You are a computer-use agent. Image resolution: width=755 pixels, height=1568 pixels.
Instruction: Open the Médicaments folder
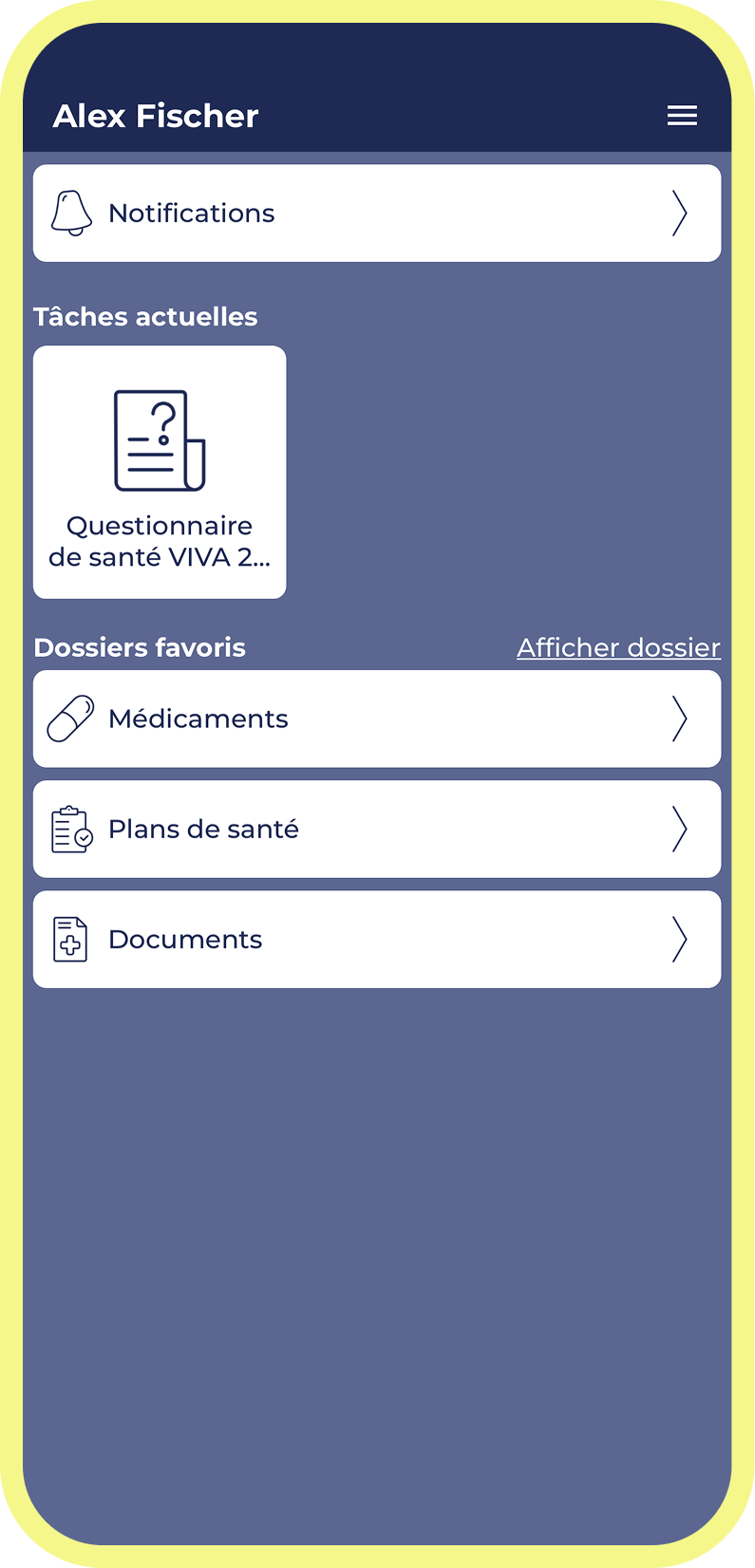click(377, 719)
